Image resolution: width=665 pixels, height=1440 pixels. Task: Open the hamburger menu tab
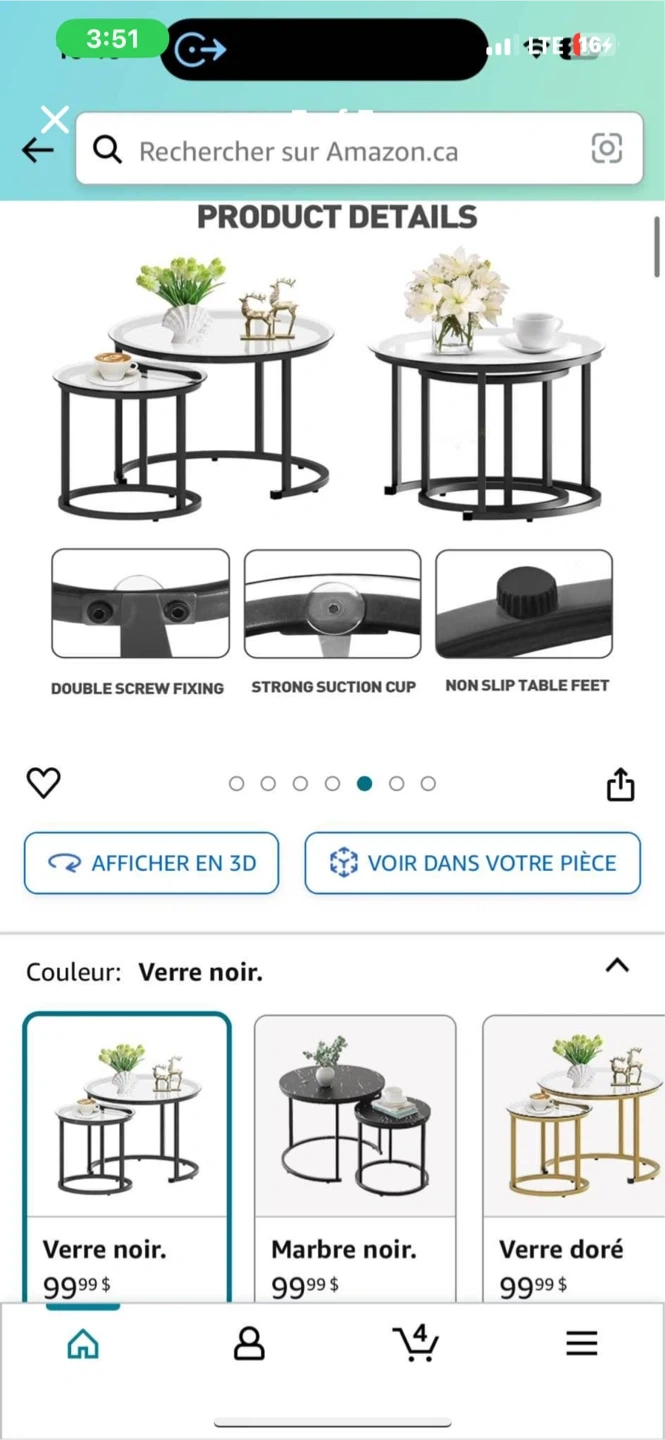(581, 1344)
